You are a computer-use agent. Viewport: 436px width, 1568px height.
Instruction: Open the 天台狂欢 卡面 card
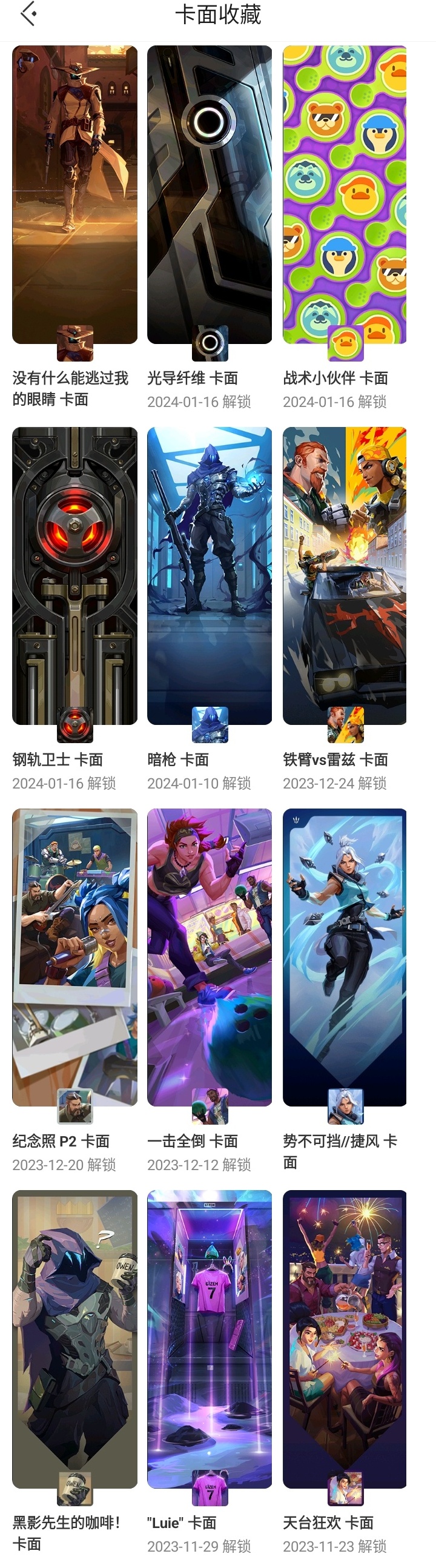point(345,1339)
